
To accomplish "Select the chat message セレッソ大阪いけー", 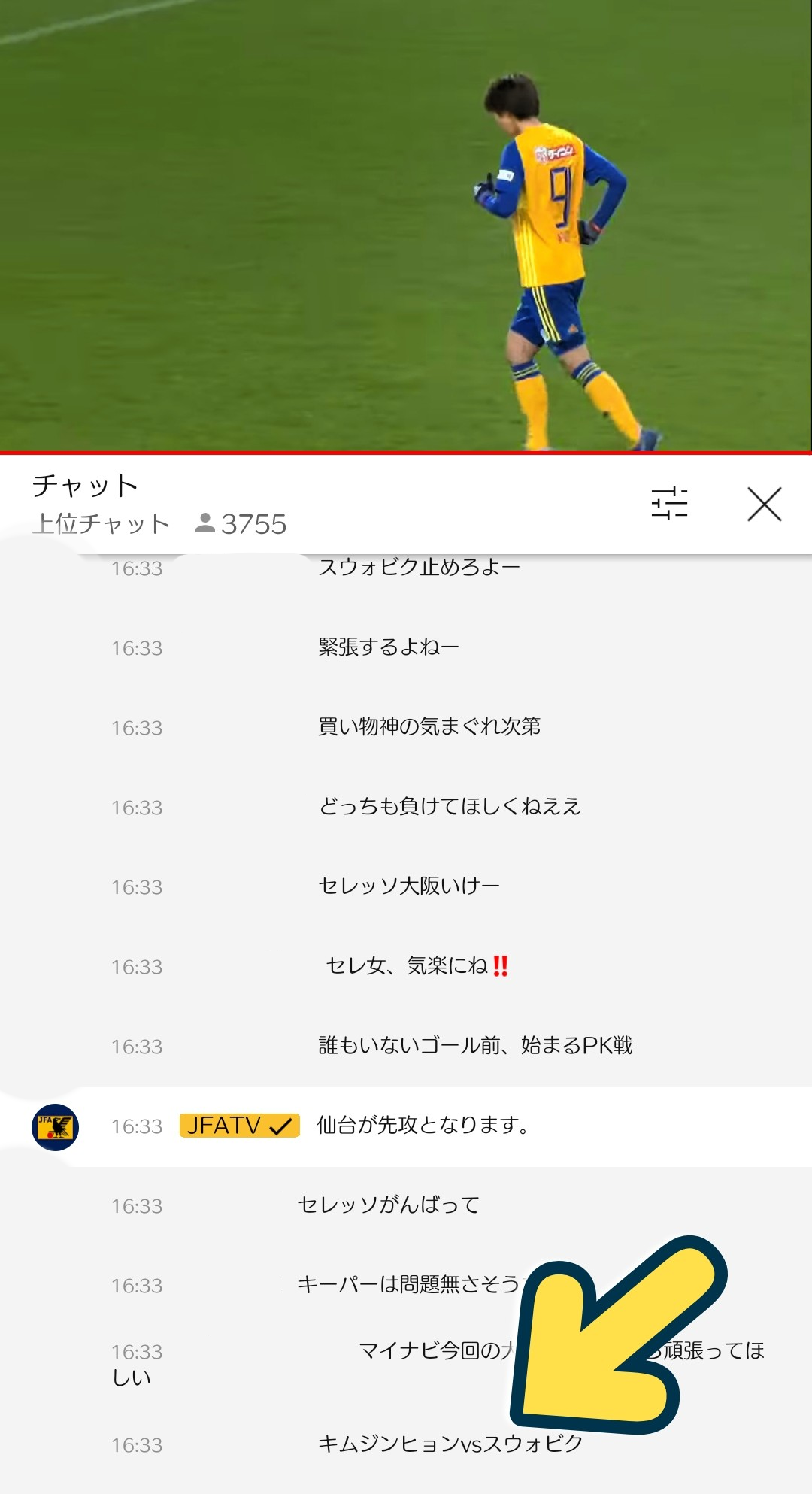I will pos(409,886).
